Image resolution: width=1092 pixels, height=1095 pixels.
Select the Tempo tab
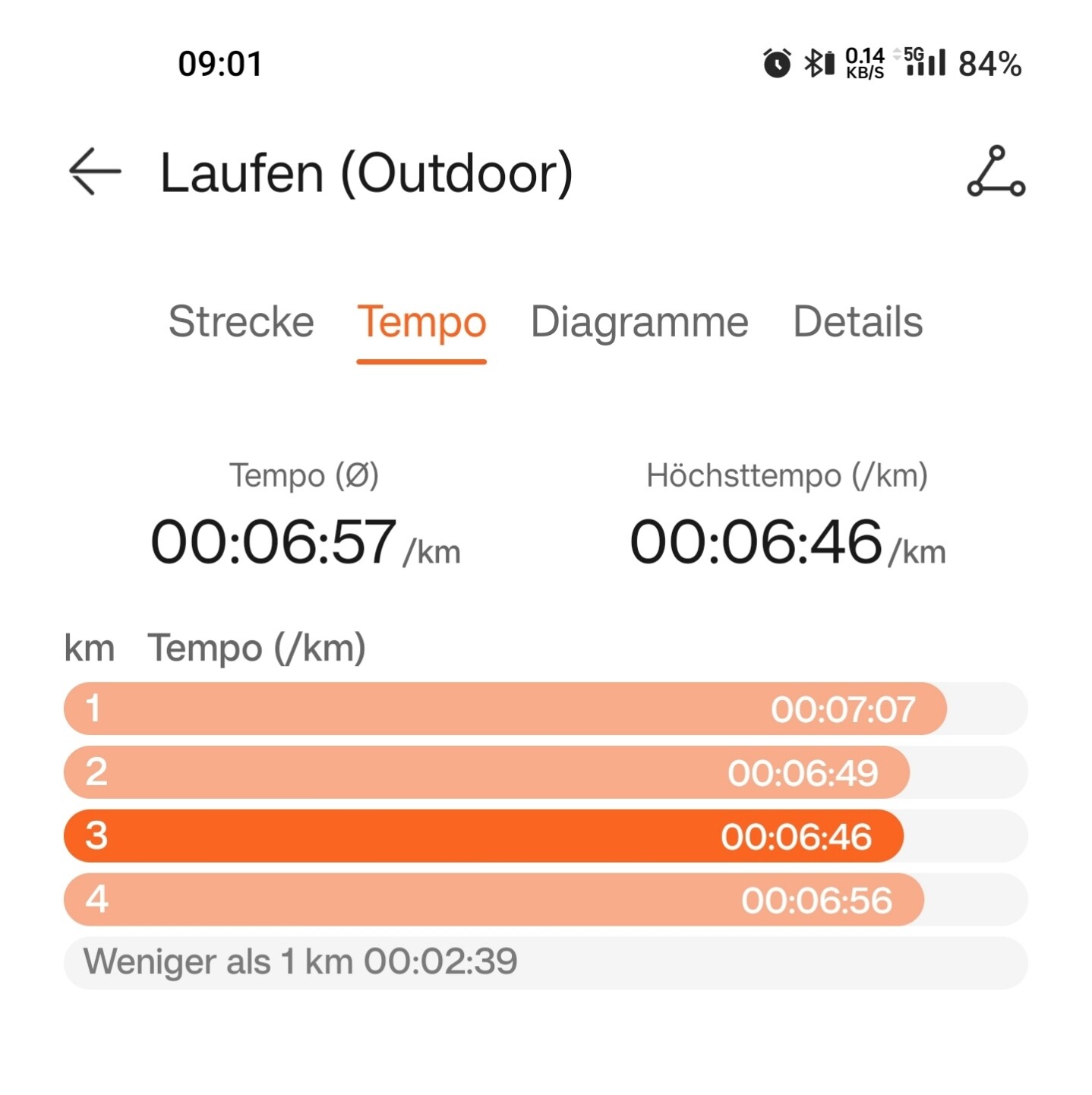[421, 321]
